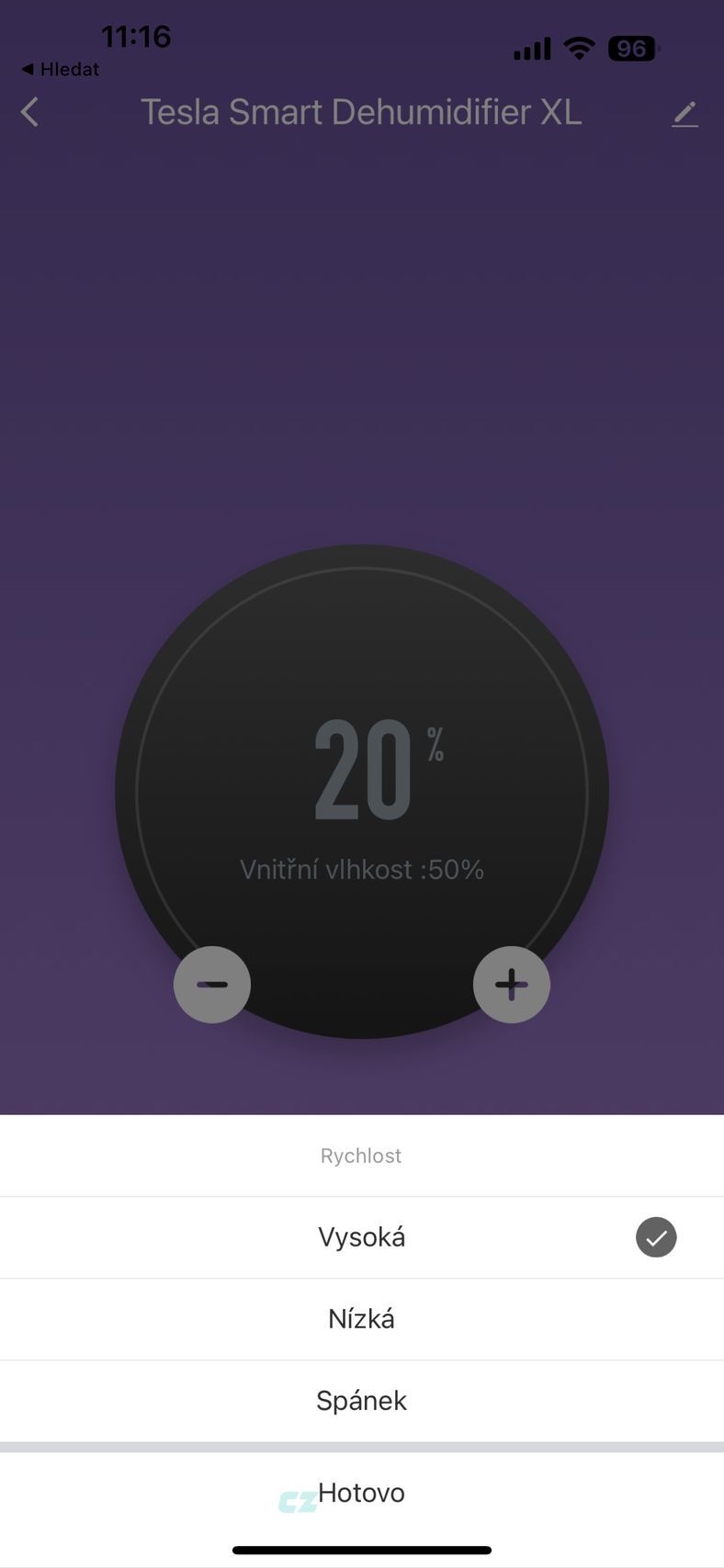Increase target humidity with plus button
This screenshot has height=1568, width=724.
pos(512,984)
